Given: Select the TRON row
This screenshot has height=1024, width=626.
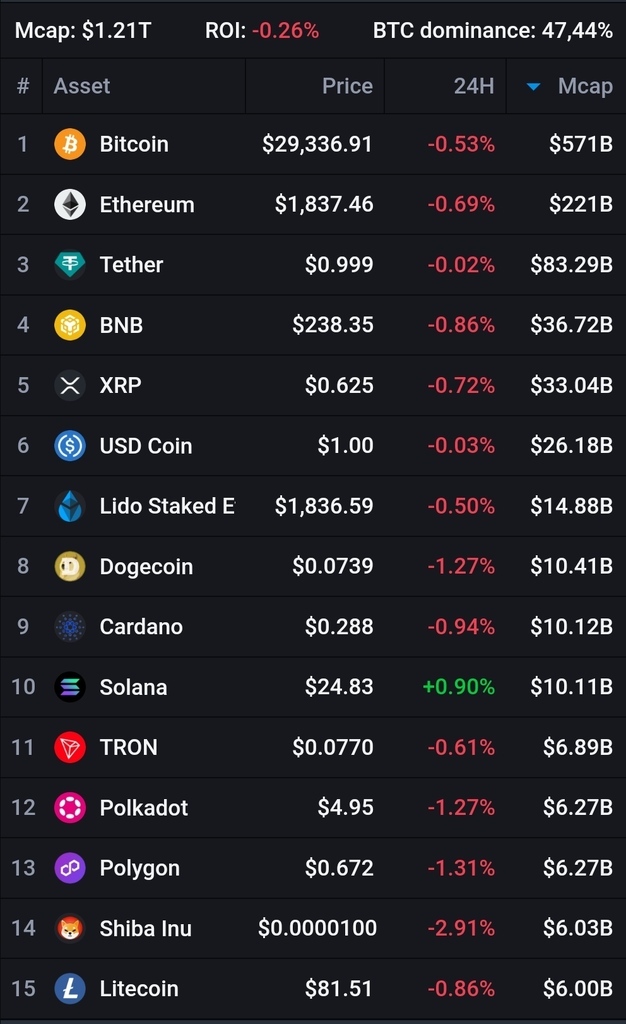Looking at the screenshot, I should pos(313,747).
